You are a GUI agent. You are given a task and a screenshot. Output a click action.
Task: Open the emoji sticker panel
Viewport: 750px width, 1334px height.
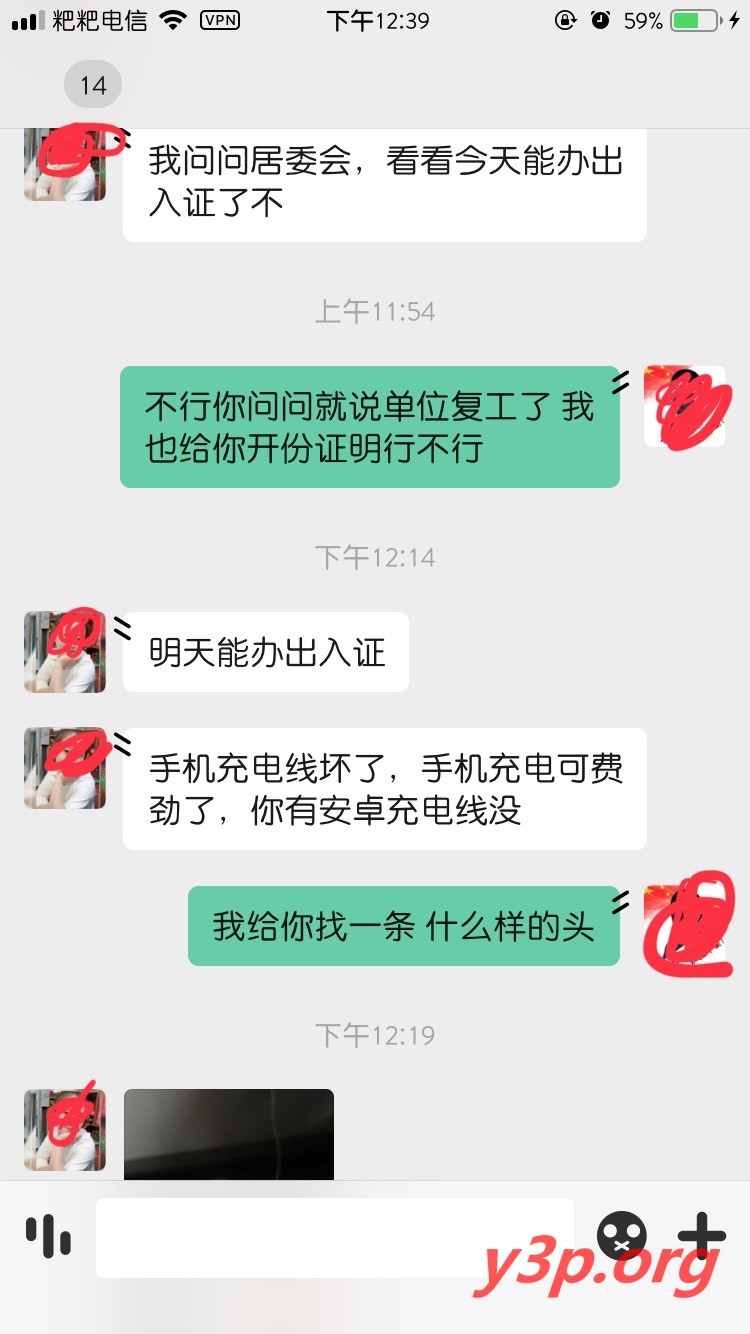(621, 1237)
